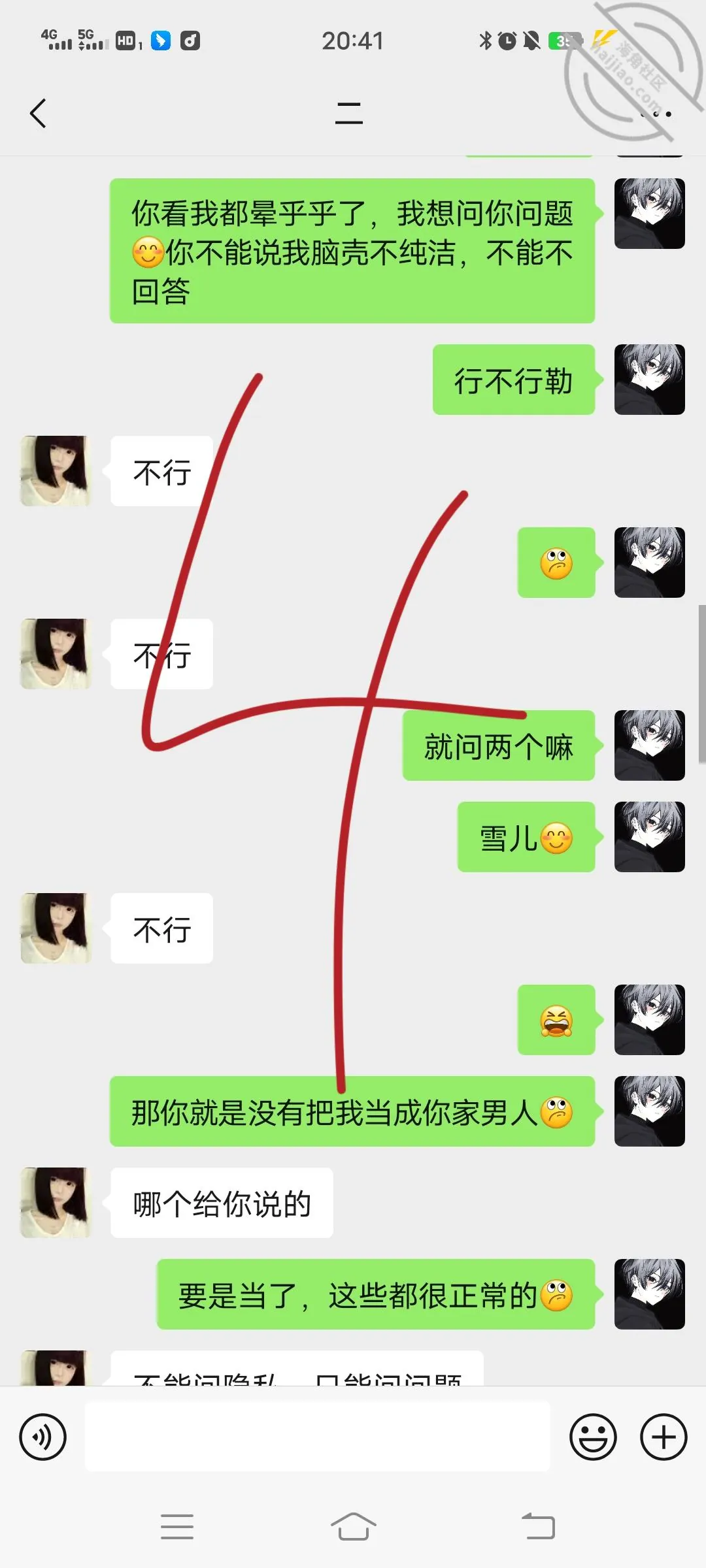The width and height of the screenshot is (706, 1568).
Task: Switch to voice message input
Action: point(42,1437)
